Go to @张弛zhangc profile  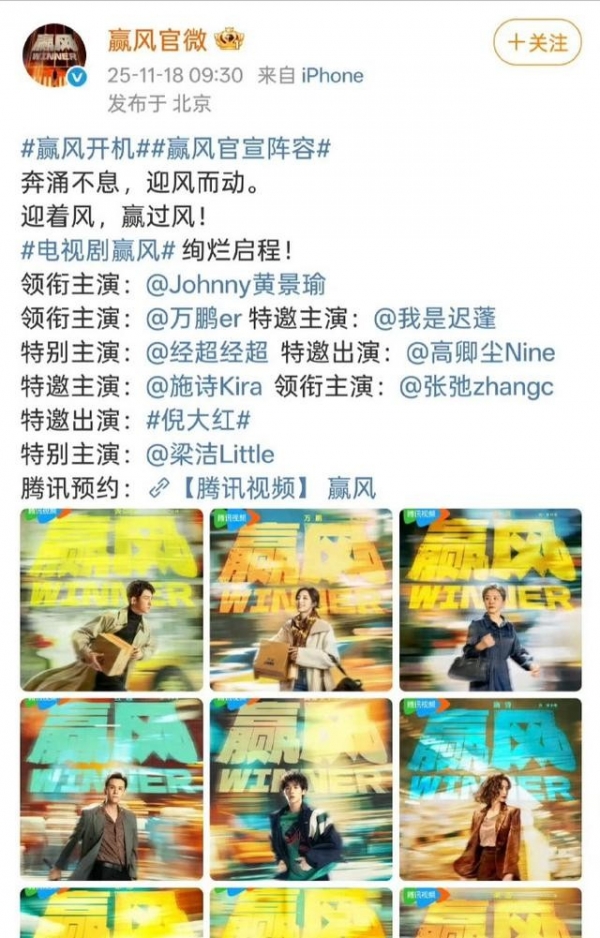(x=476, y=387)
